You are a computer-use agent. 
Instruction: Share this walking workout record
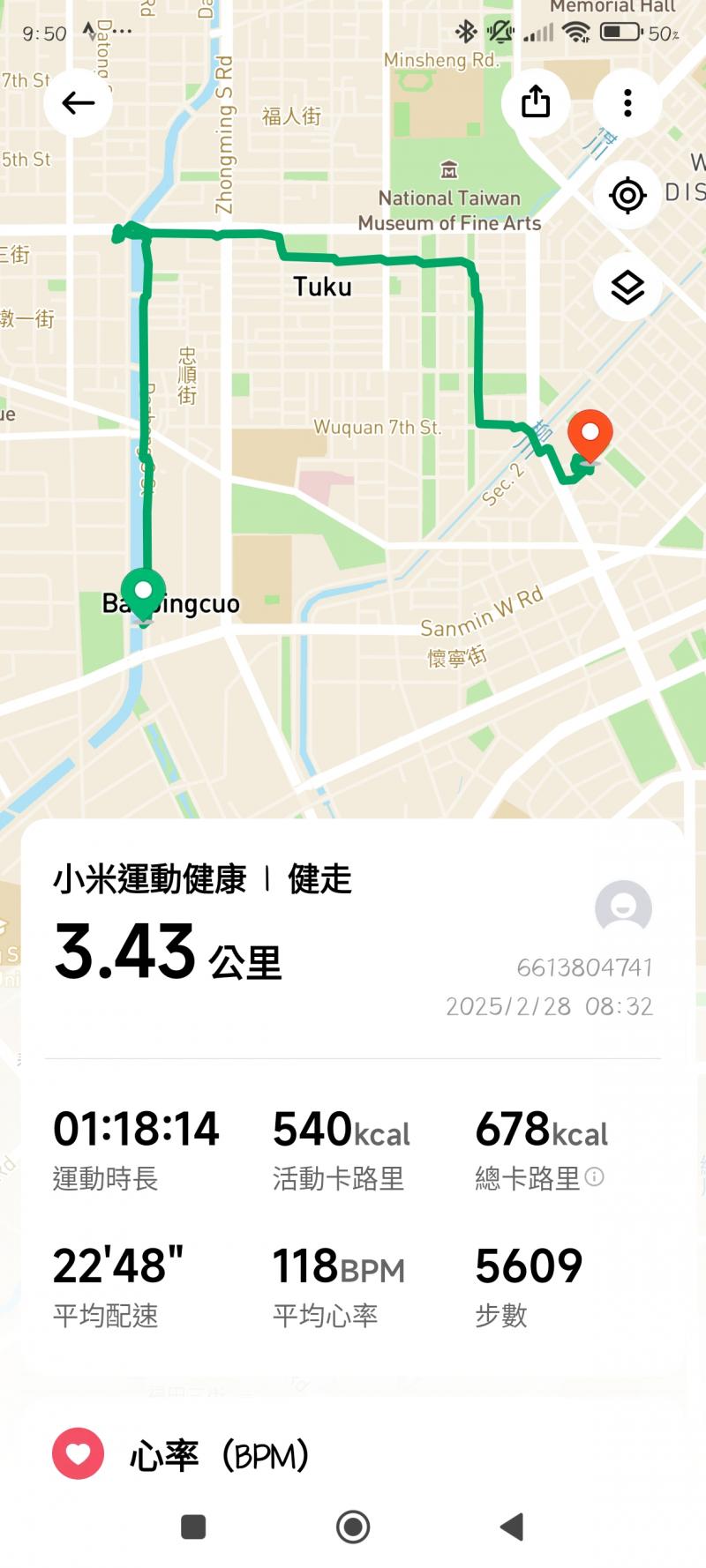(536, 102)
